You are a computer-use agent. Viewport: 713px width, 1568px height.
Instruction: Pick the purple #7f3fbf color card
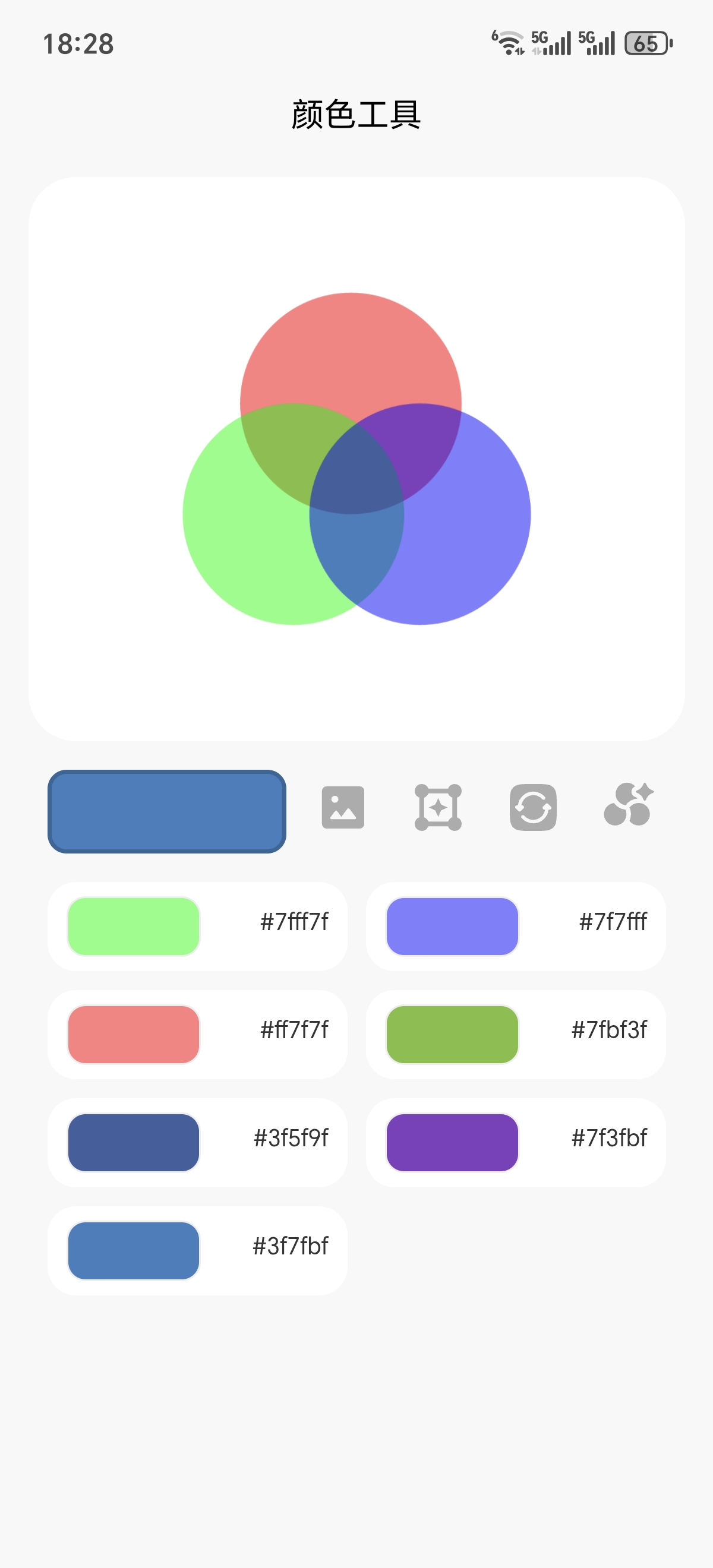516,1143
